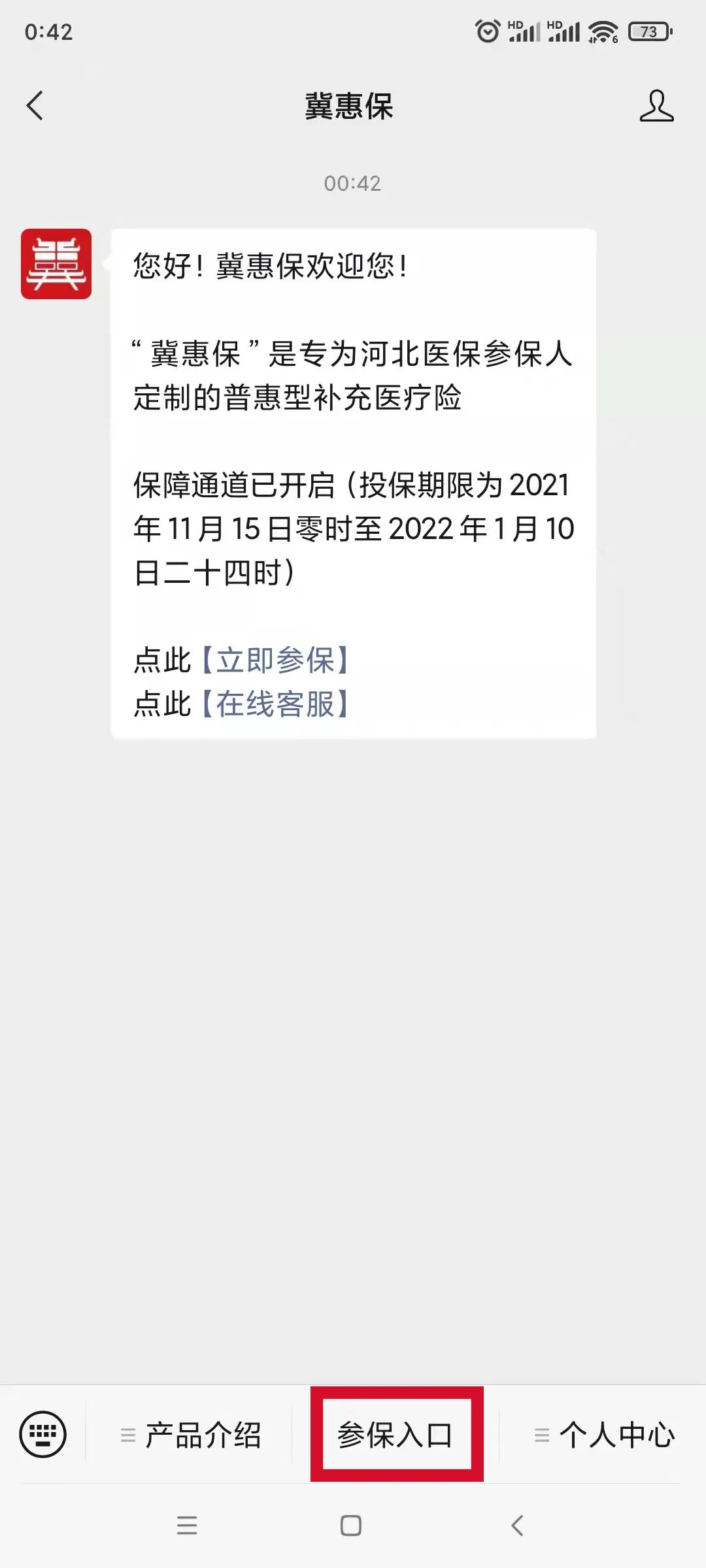706x1568 pixels.
Task: Tap the alarm clock status bar icon
Action: pos(486,31)
